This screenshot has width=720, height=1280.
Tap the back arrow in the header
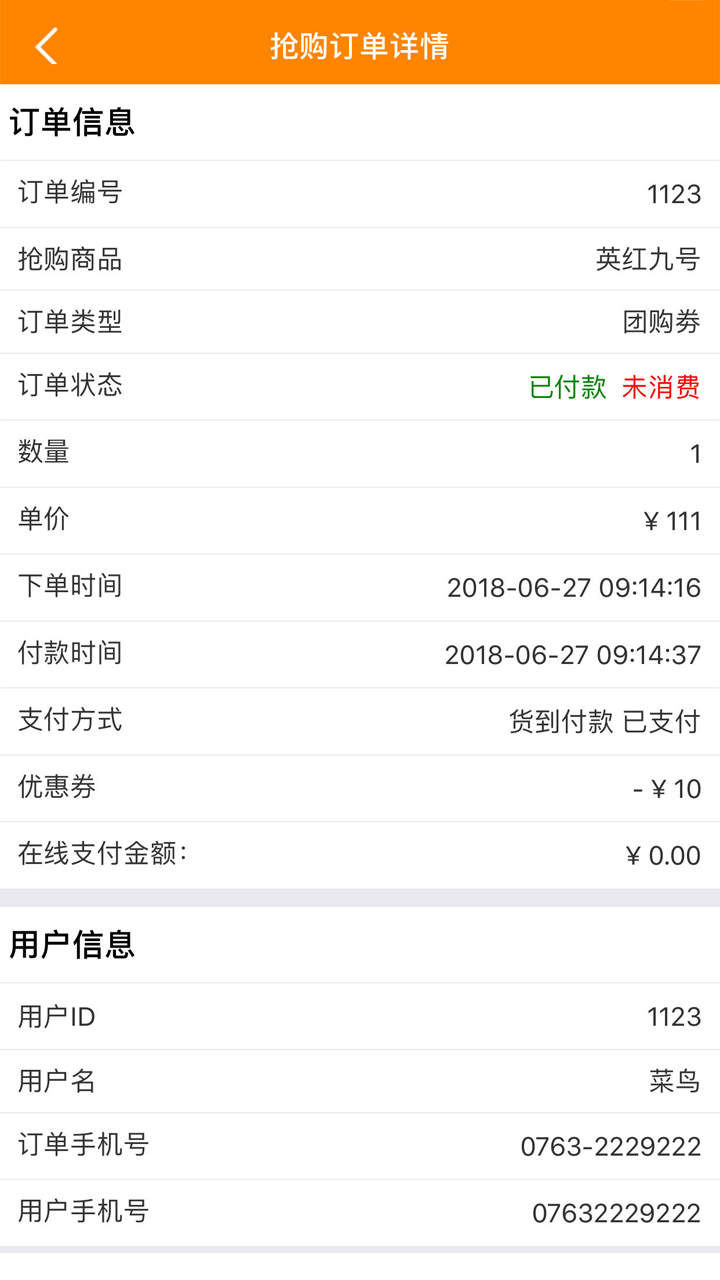pyautogui.click(x=44, y=44)
